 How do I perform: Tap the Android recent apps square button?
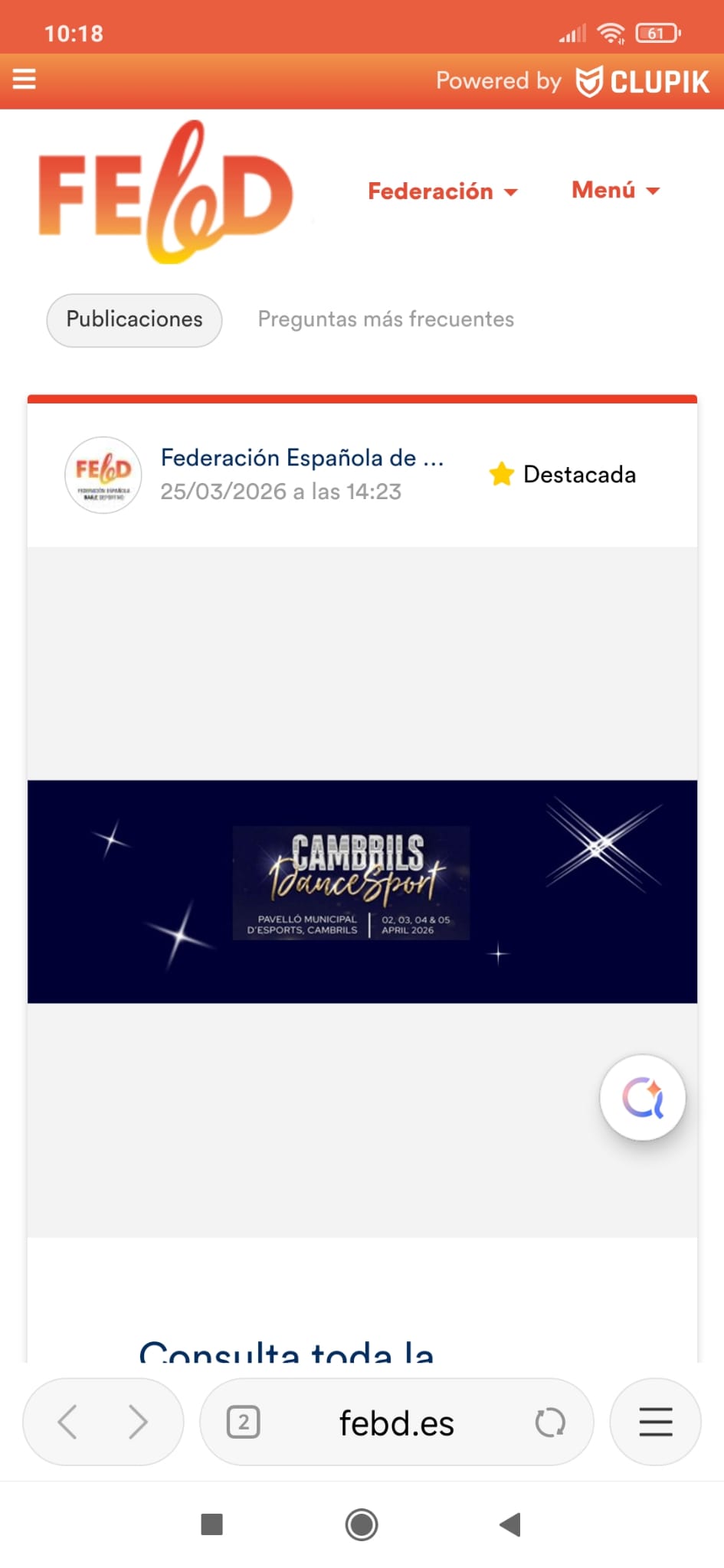(209, 1525)
